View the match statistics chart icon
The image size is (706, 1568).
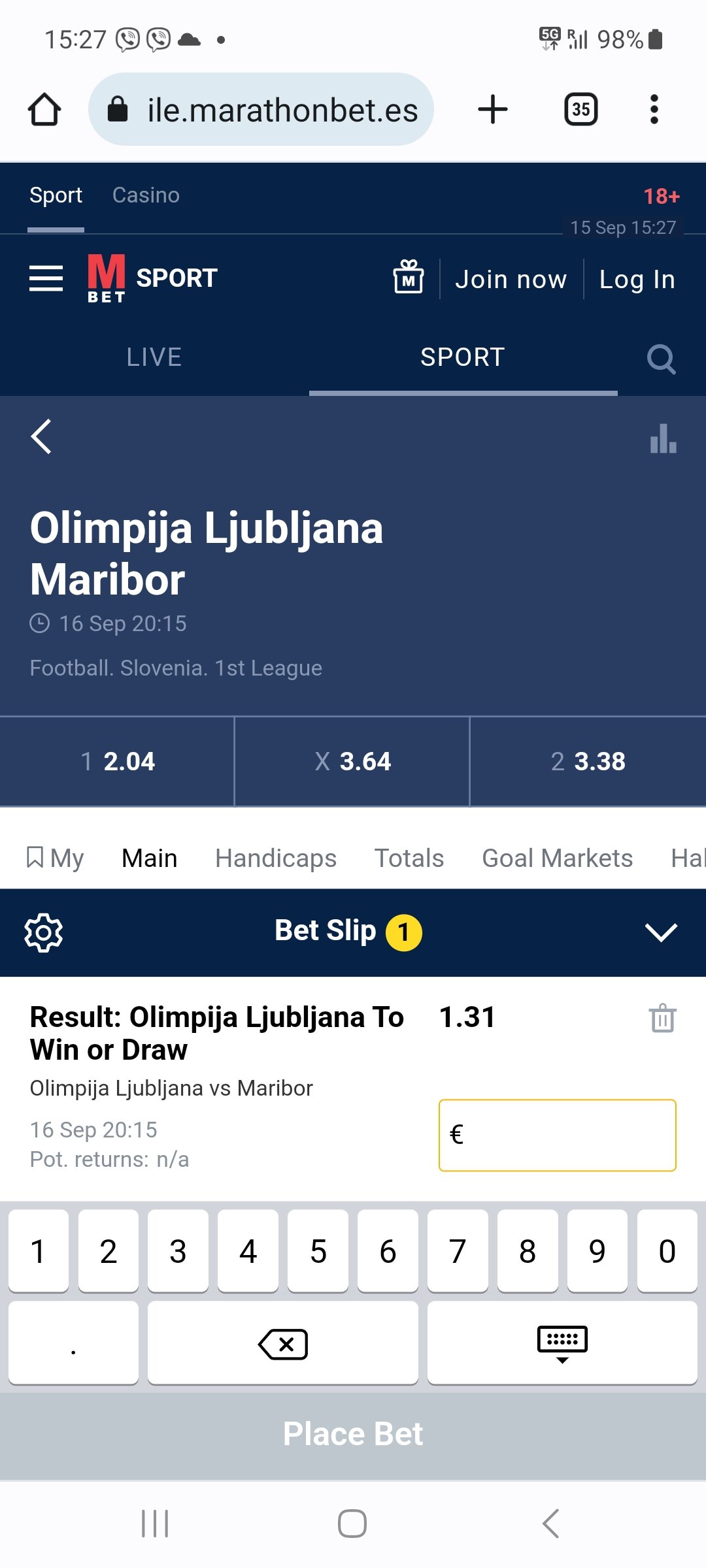[663, 438]
